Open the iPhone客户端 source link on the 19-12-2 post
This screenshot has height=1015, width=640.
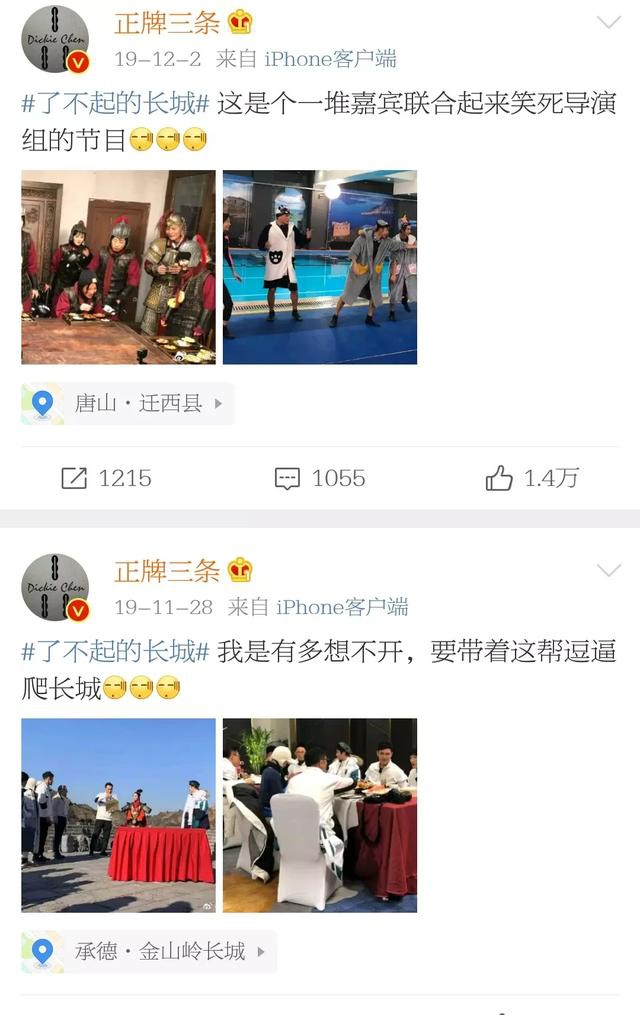(330, 59)
